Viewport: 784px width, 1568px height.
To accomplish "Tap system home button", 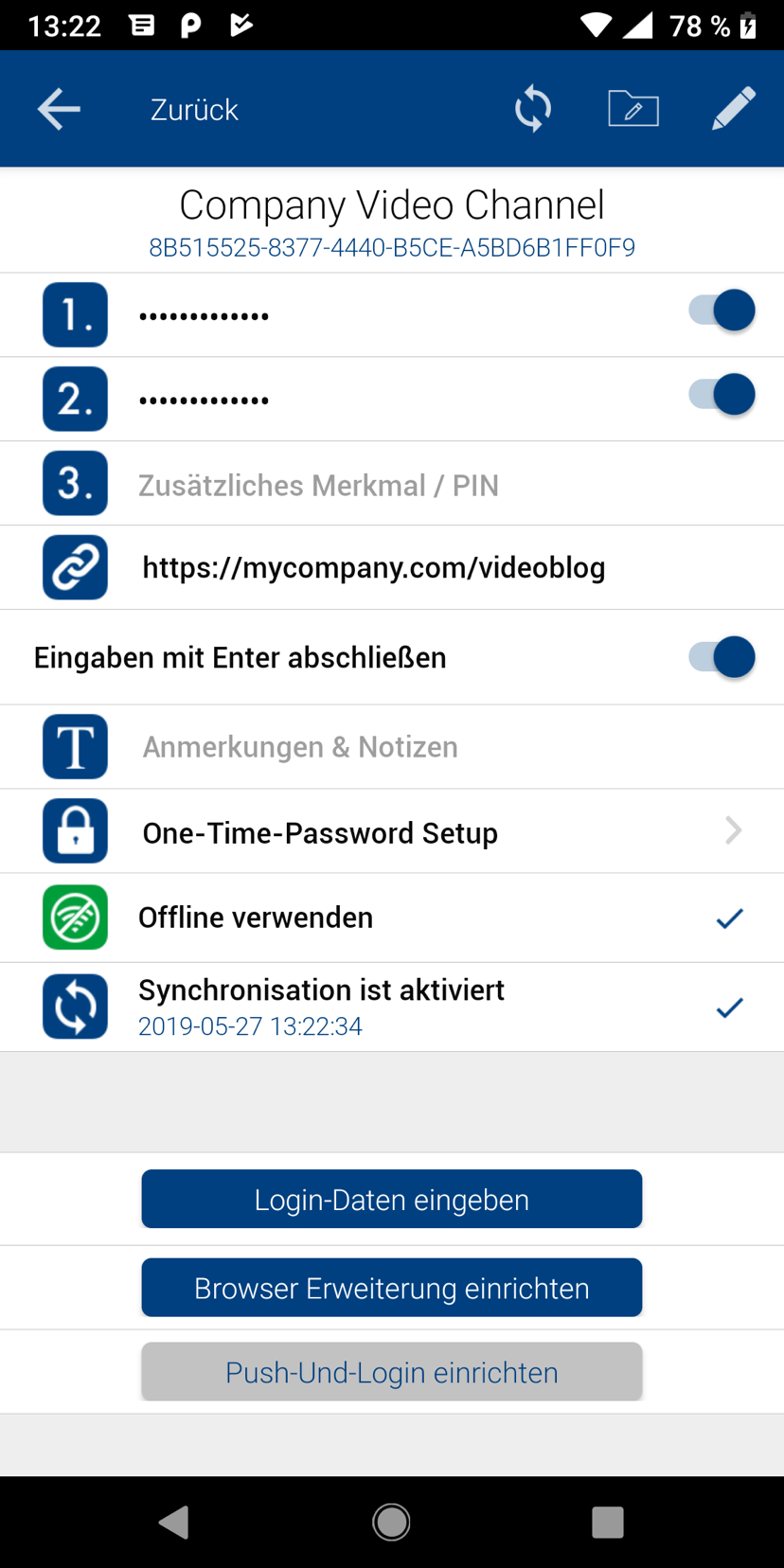I will (391, 1522).
